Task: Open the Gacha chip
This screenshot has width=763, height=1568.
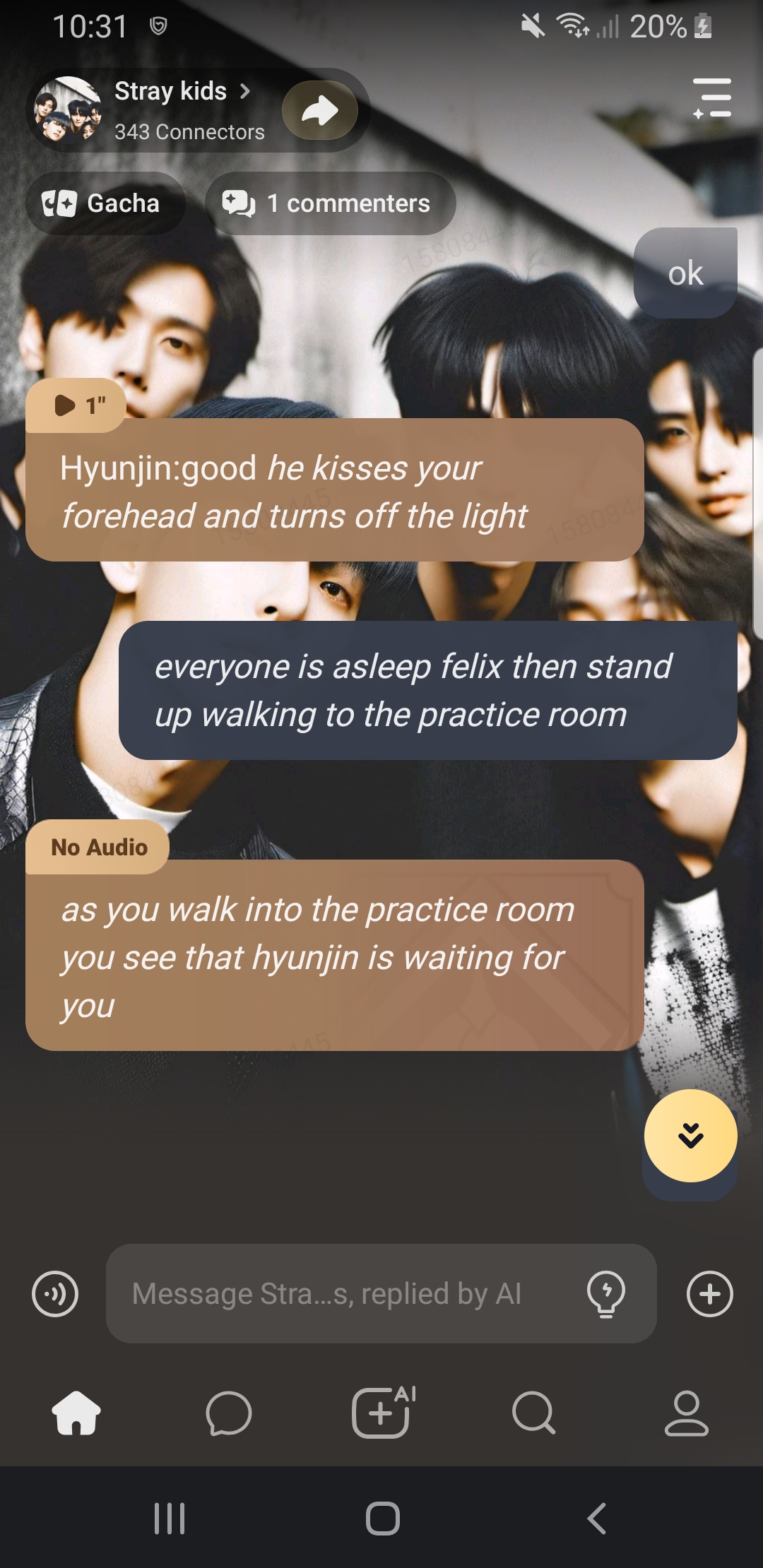Action: pos(105,203)
